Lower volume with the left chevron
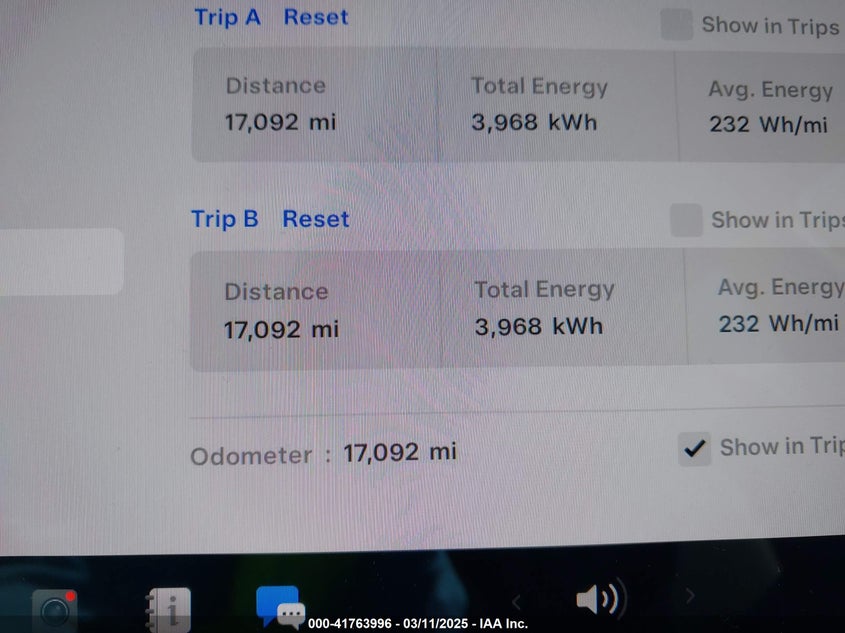The image size is (845, 633). point(517,601)
